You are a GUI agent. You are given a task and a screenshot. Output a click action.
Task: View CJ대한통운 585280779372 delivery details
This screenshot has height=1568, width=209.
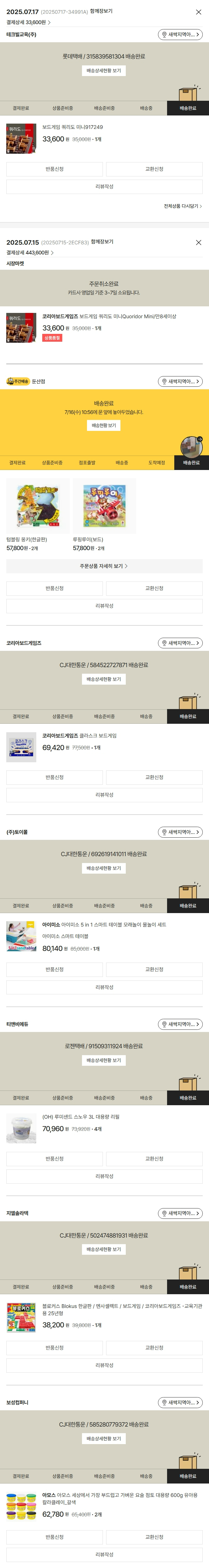104,1439
